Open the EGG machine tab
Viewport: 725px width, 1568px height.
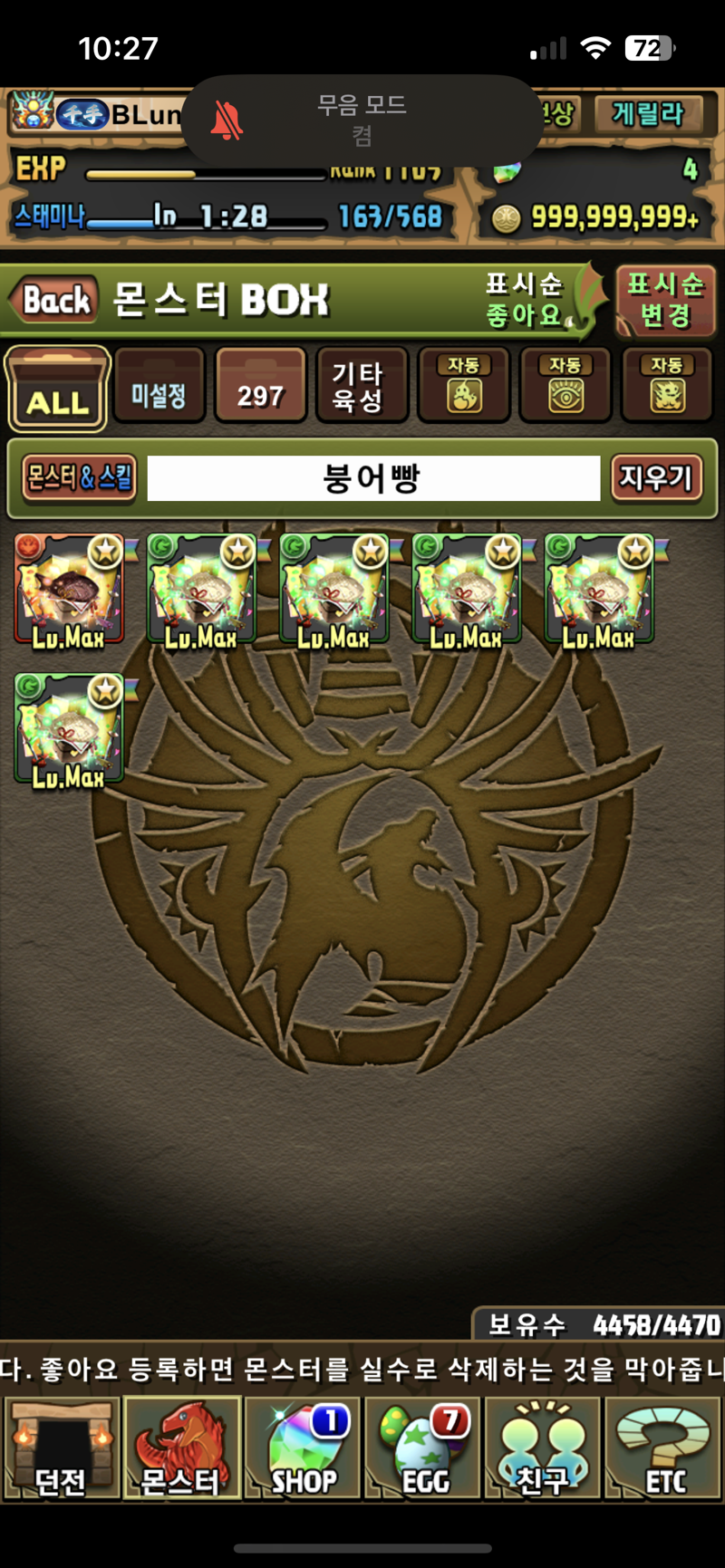(x=423, y=1448)
